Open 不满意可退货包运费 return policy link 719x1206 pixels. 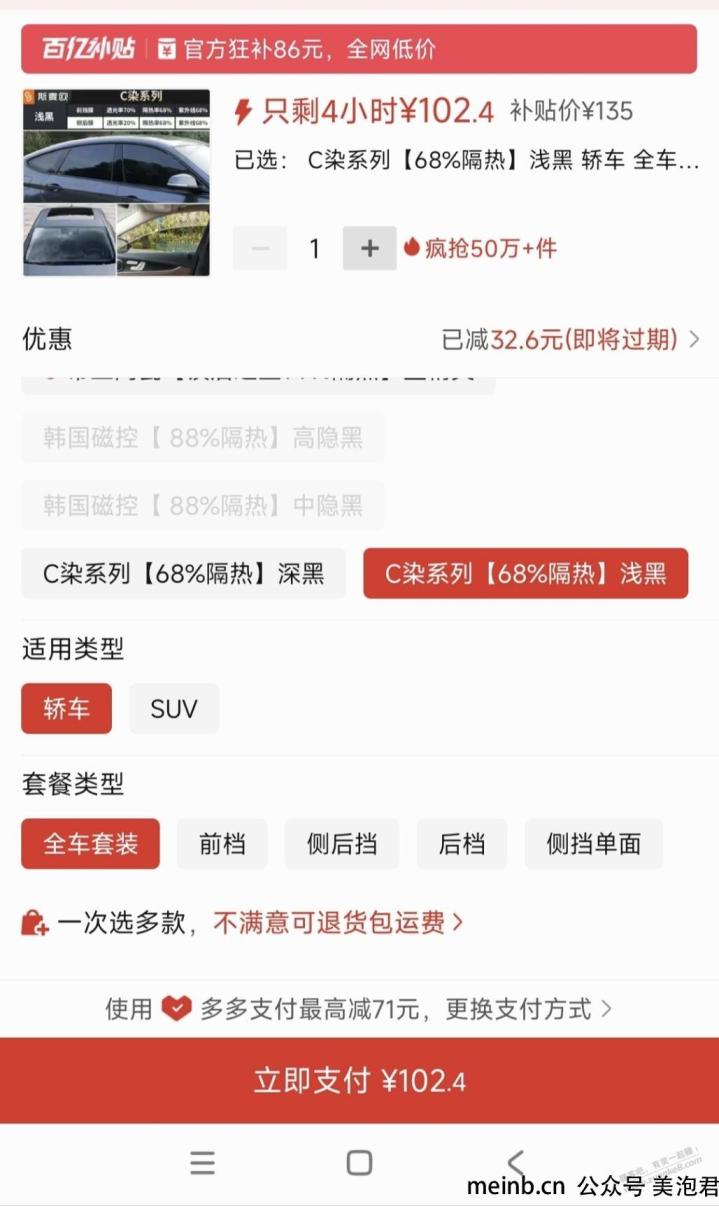click(x=338, y=922)
